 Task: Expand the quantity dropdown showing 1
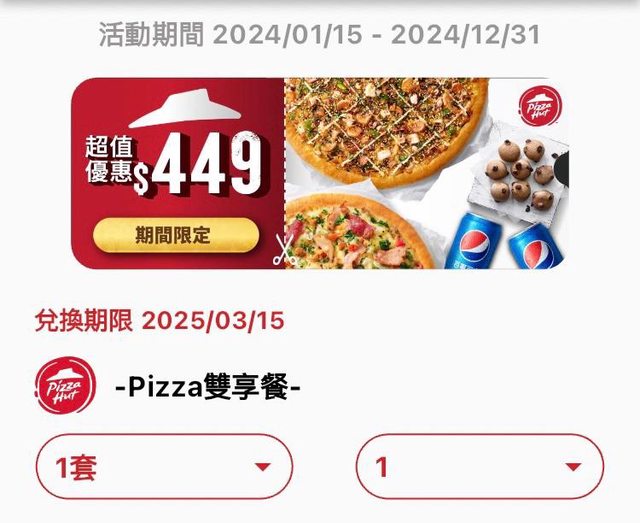coord(480,467)
